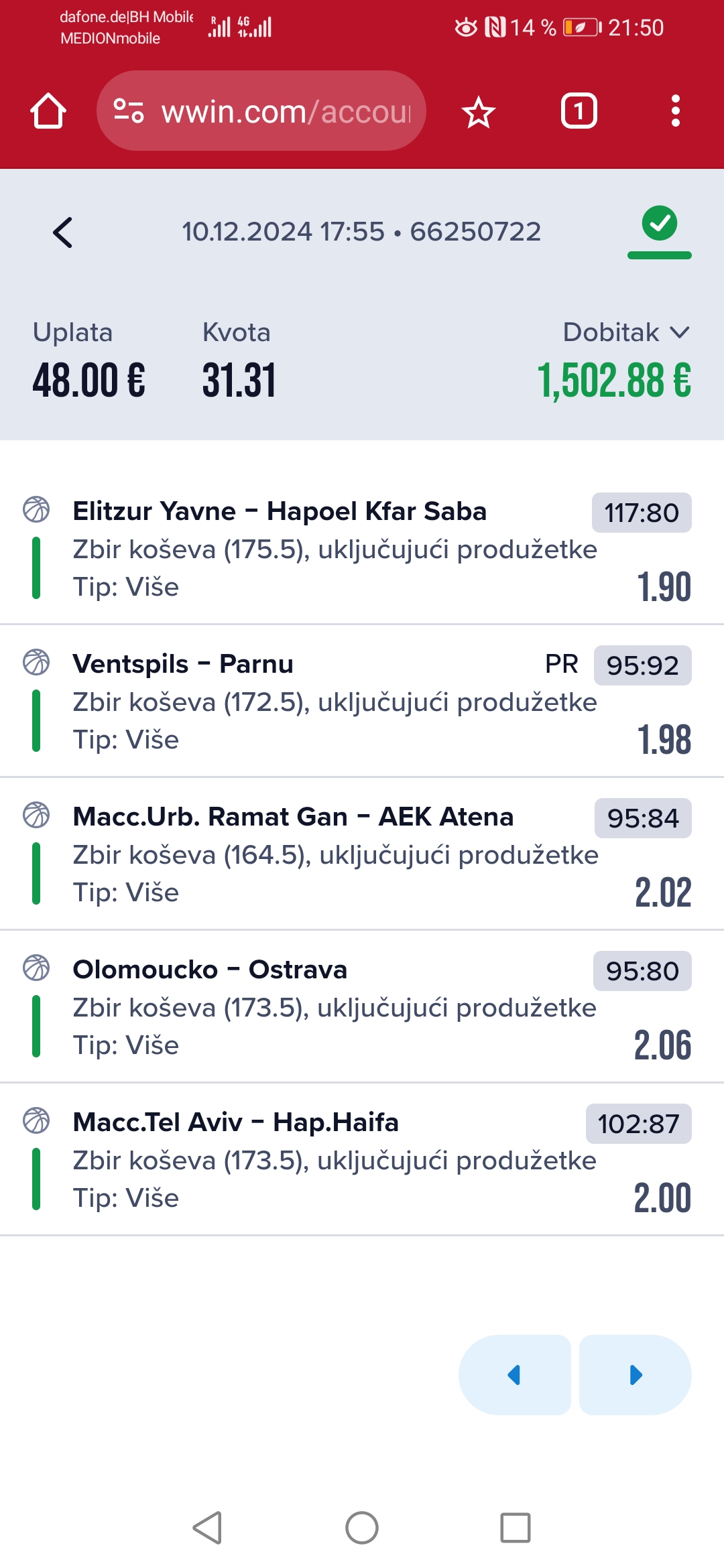724x1568 pixels.
Task: Expand the Dobitak dropdown
Action: 627,332
